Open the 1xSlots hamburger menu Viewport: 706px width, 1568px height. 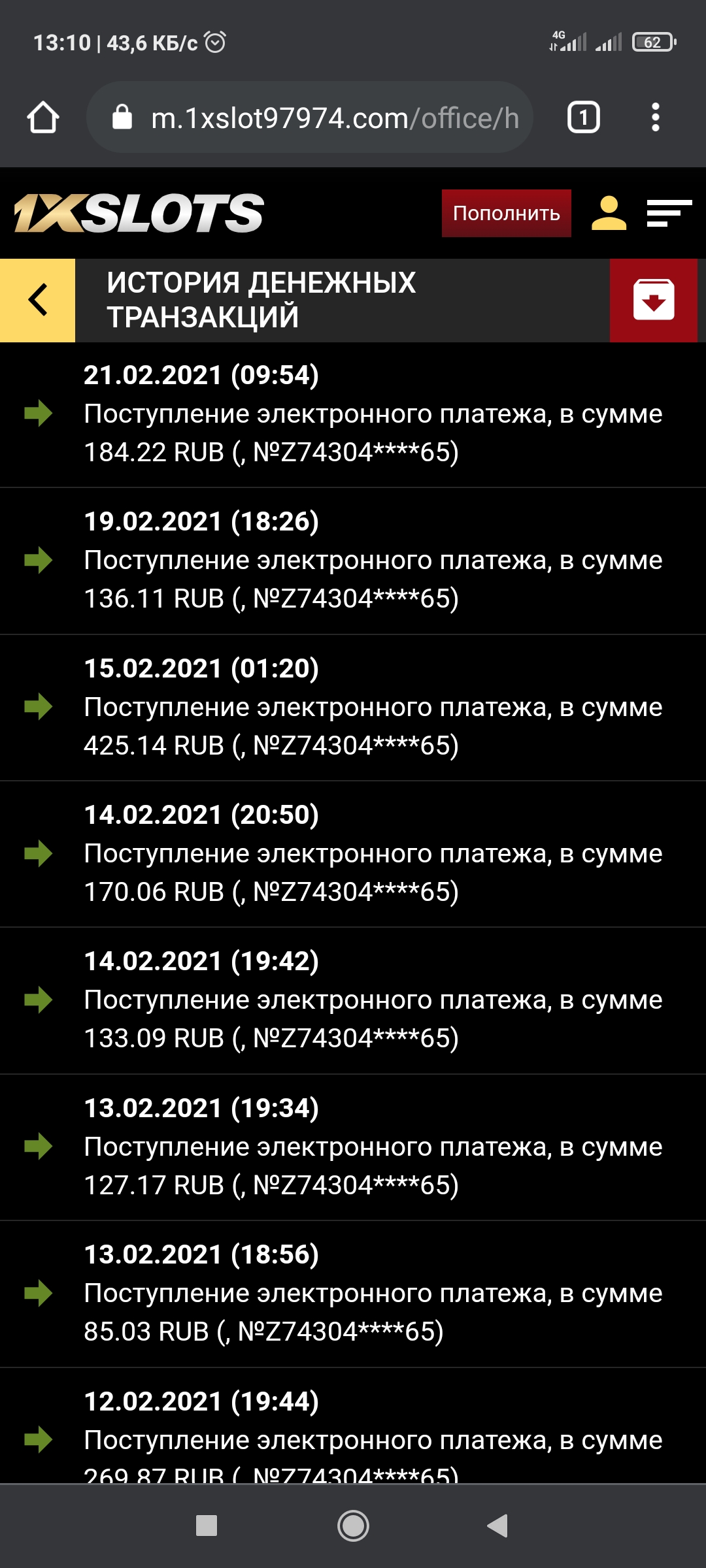(x=669, y=214)
